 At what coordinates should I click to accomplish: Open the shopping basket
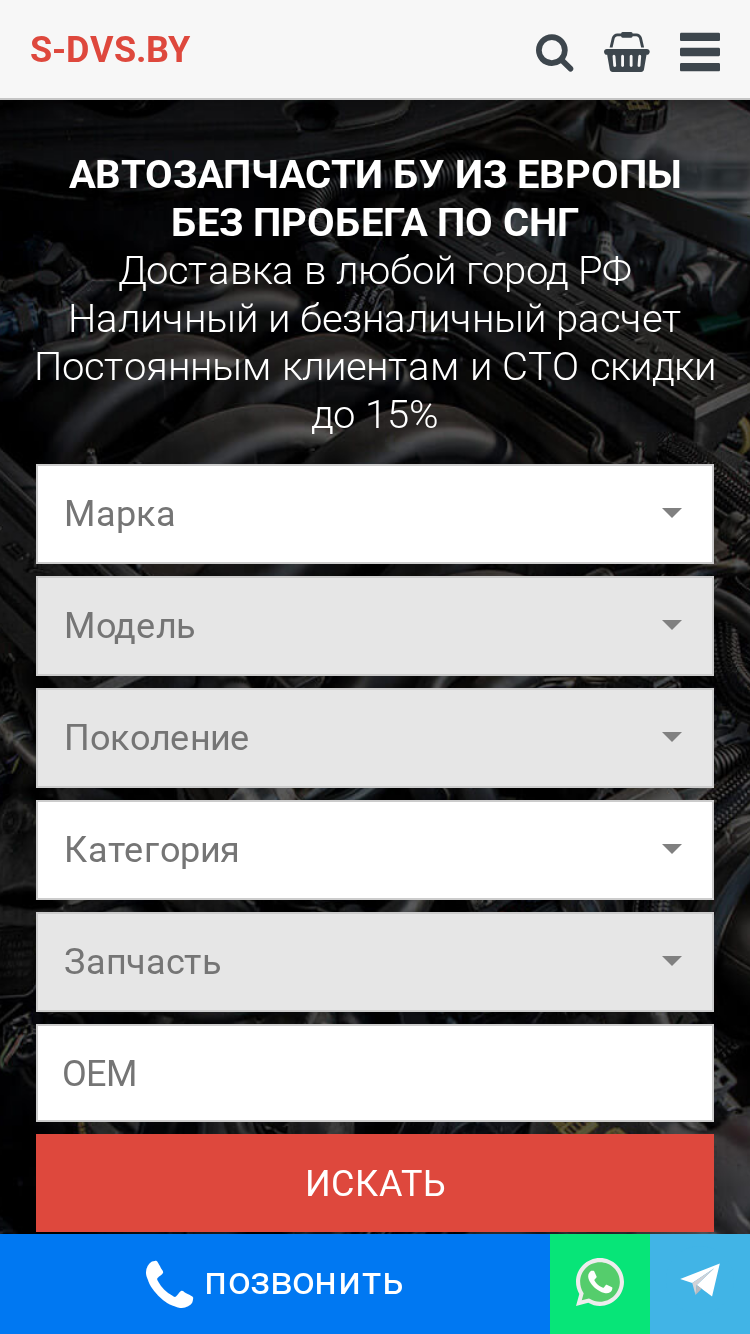pos(627,52)
